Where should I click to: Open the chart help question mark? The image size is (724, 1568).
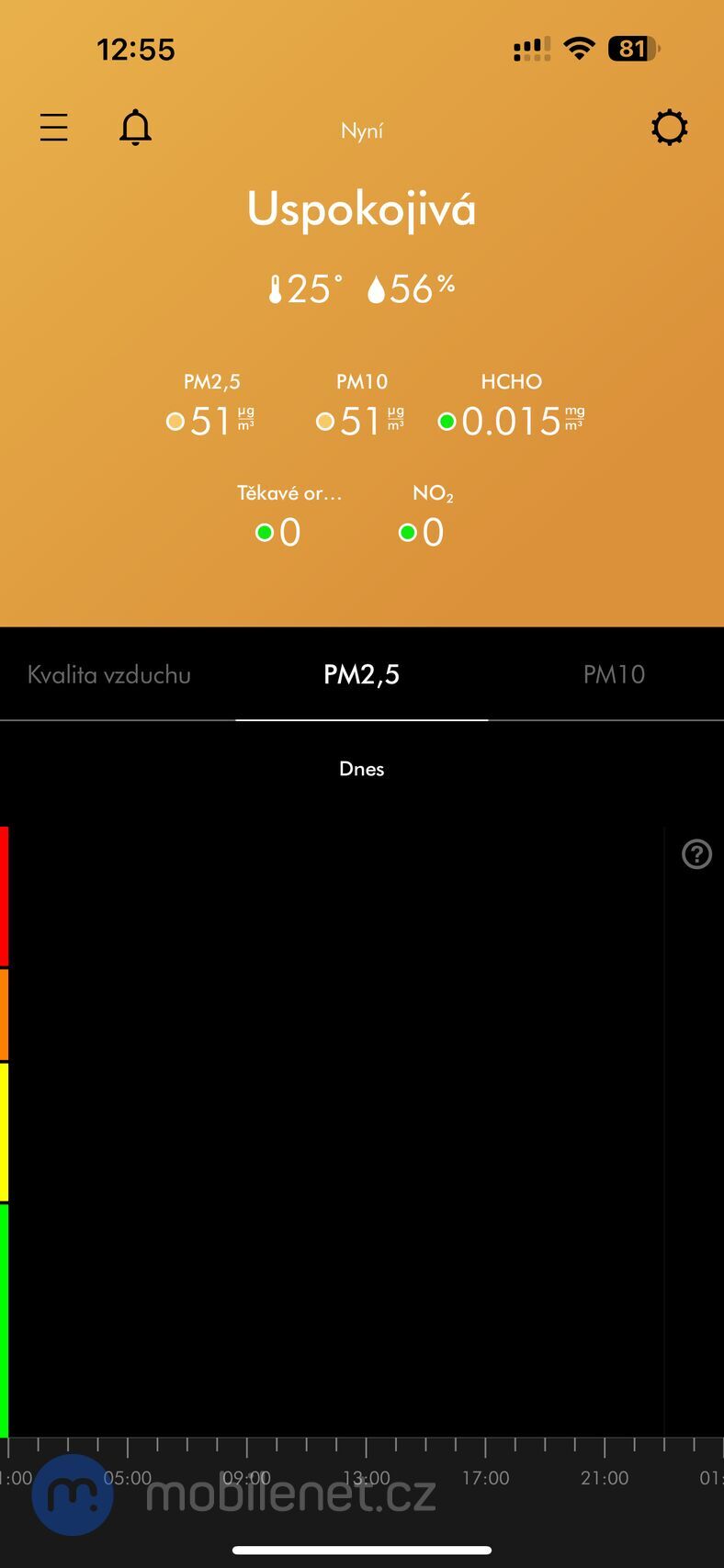696,854
